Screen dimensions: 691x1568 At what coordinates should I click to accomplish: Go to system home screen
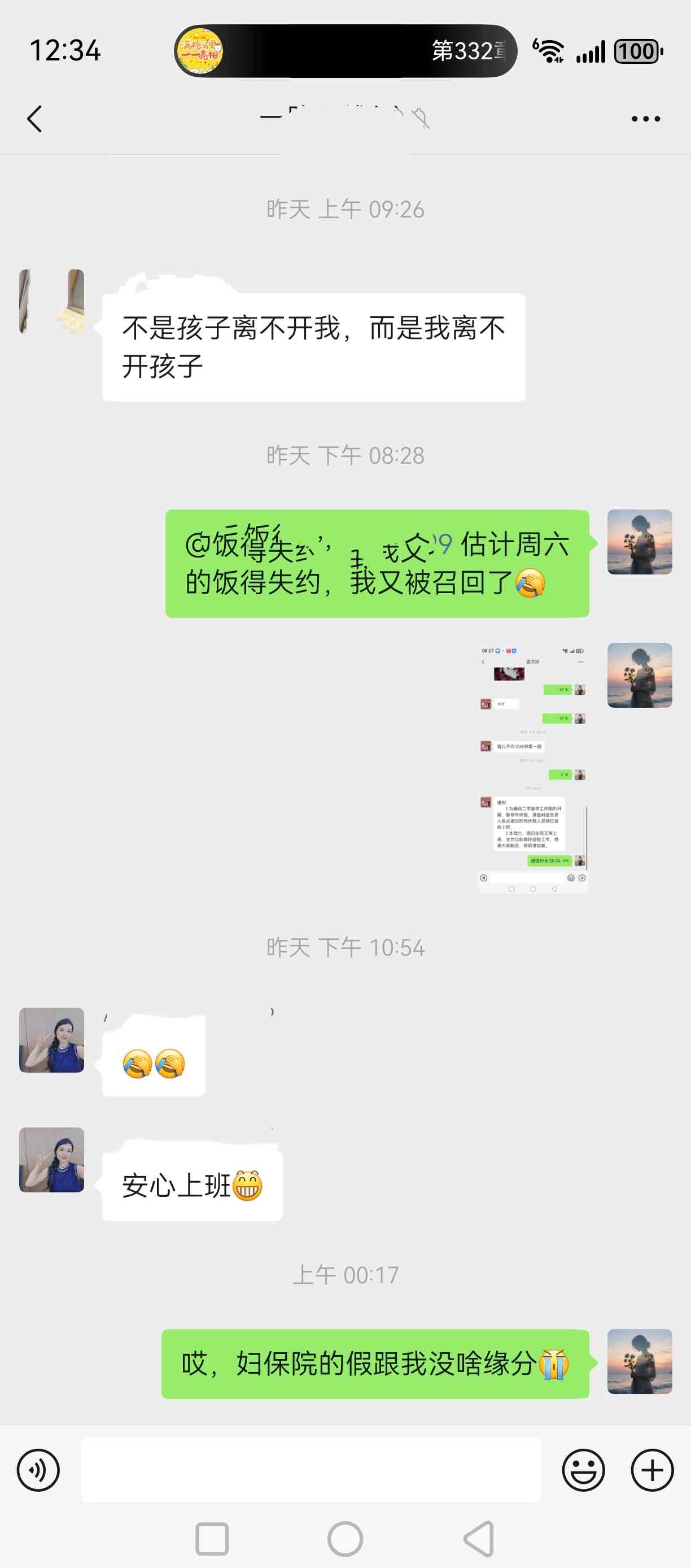(345, 1539)
